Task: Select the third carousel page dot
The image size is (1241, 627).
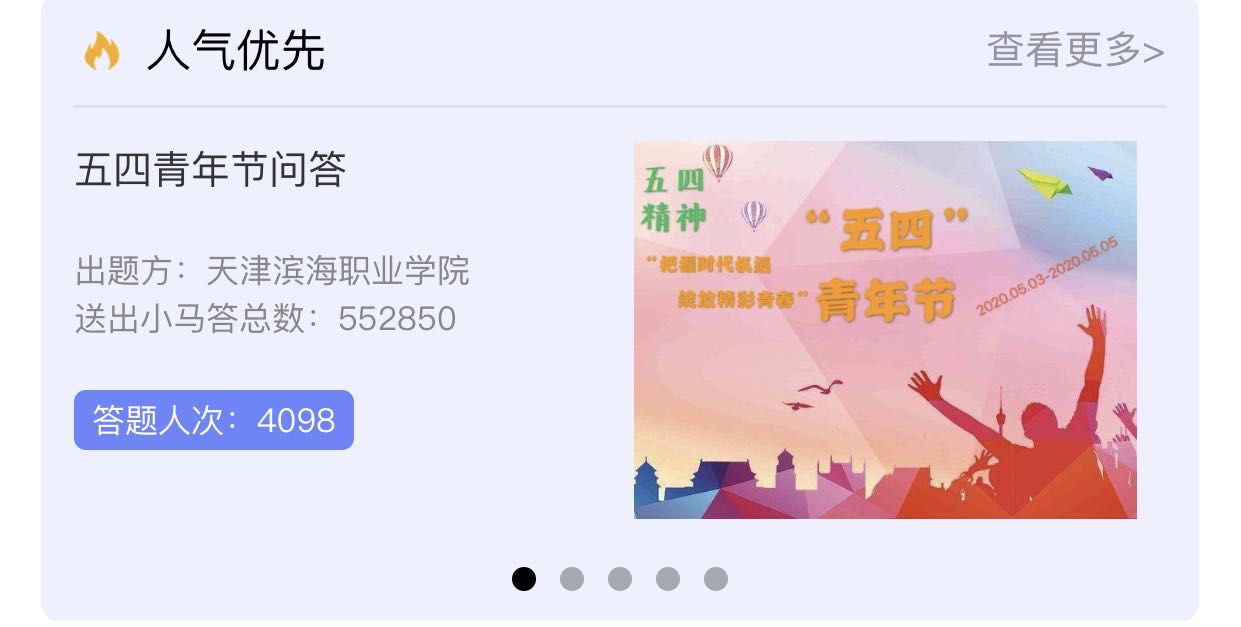Action: coord(620,579)
